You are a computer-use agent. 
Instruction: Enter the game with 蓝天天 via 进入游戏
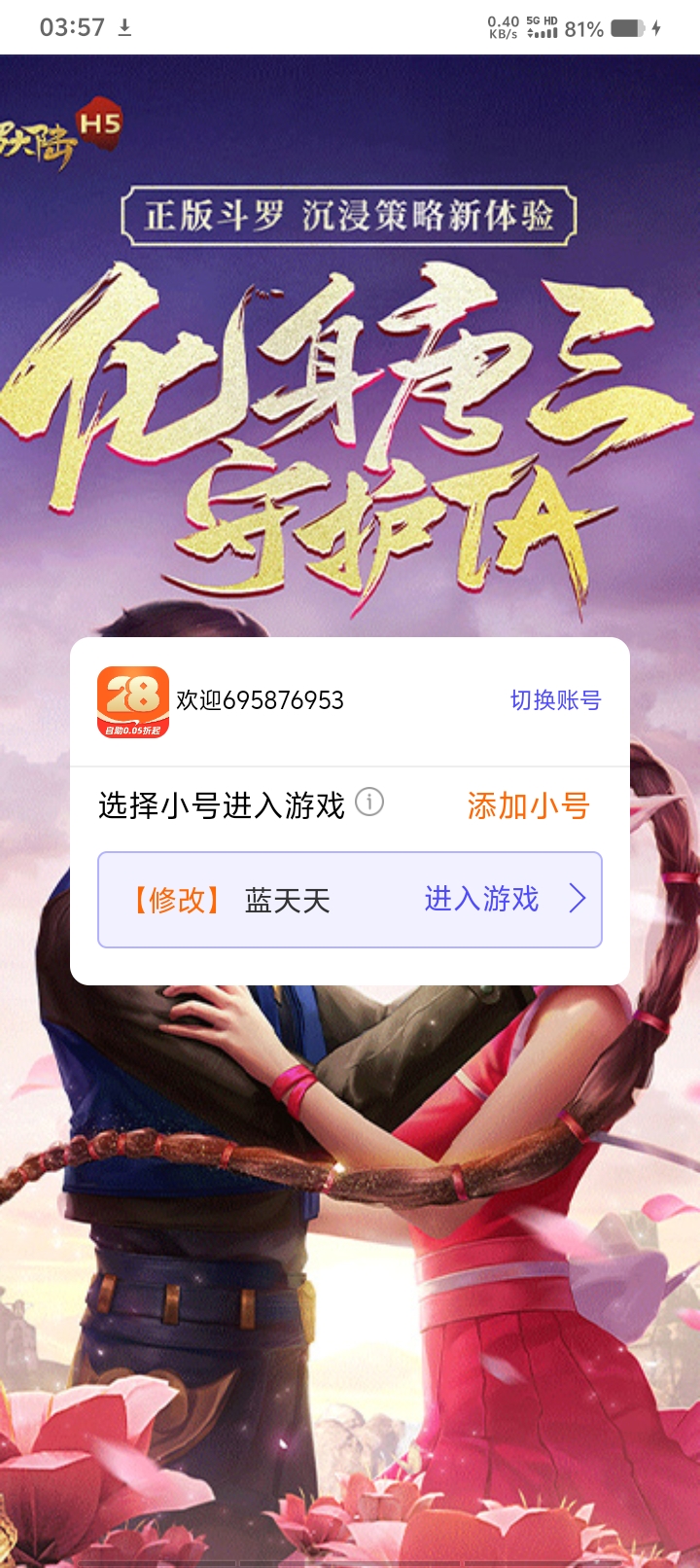pos(482,899)
